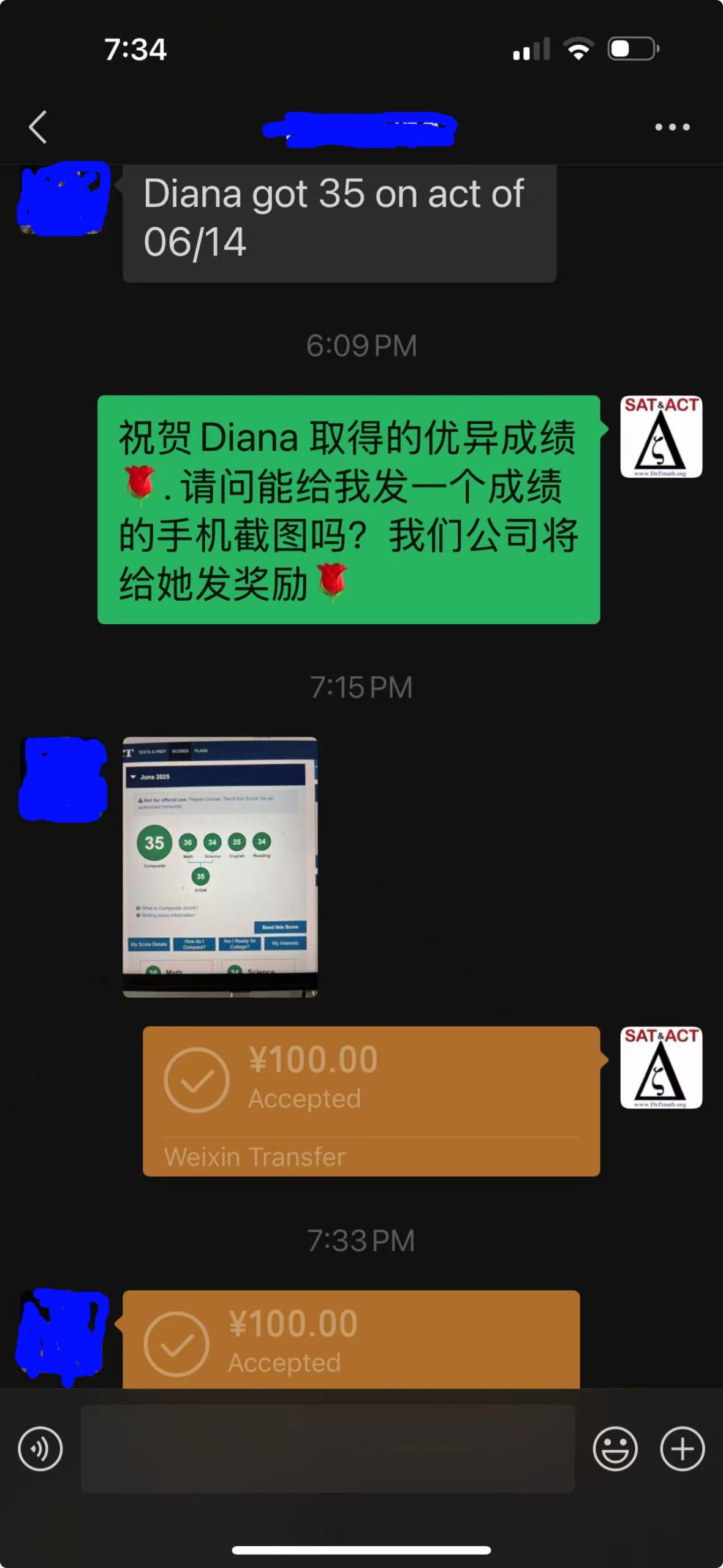
Task: Tap the message text field
Action: [328, 1448]
